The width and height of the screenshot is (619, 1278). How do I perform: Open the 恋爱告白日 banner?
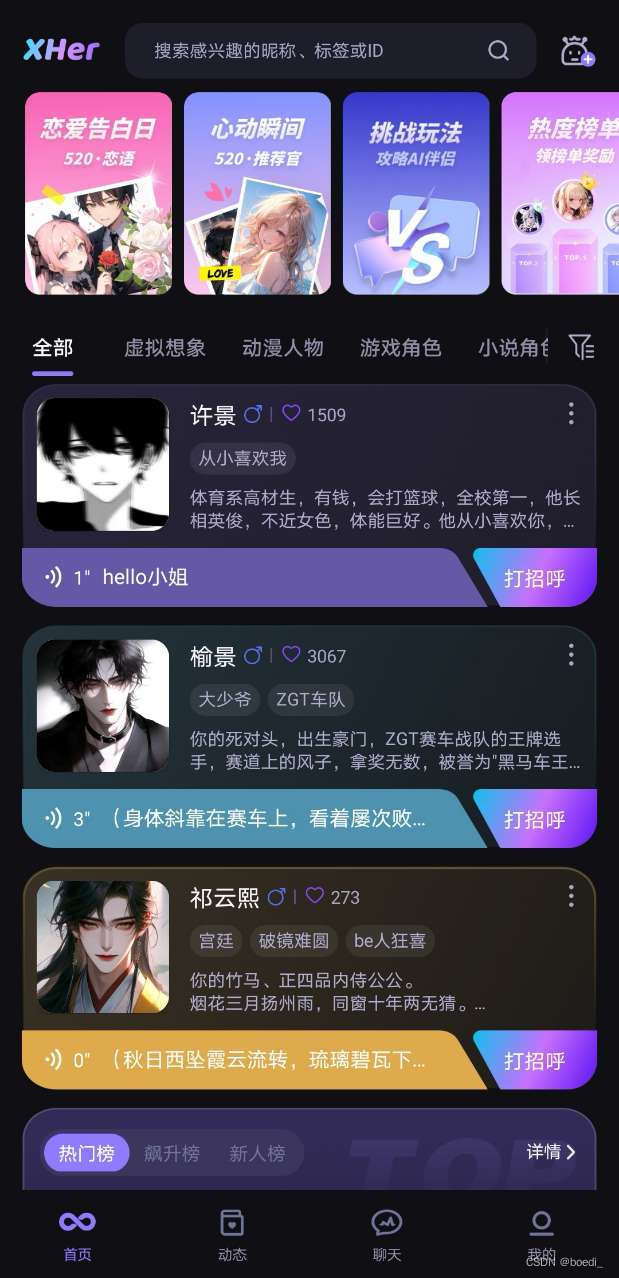coord(98,193)
